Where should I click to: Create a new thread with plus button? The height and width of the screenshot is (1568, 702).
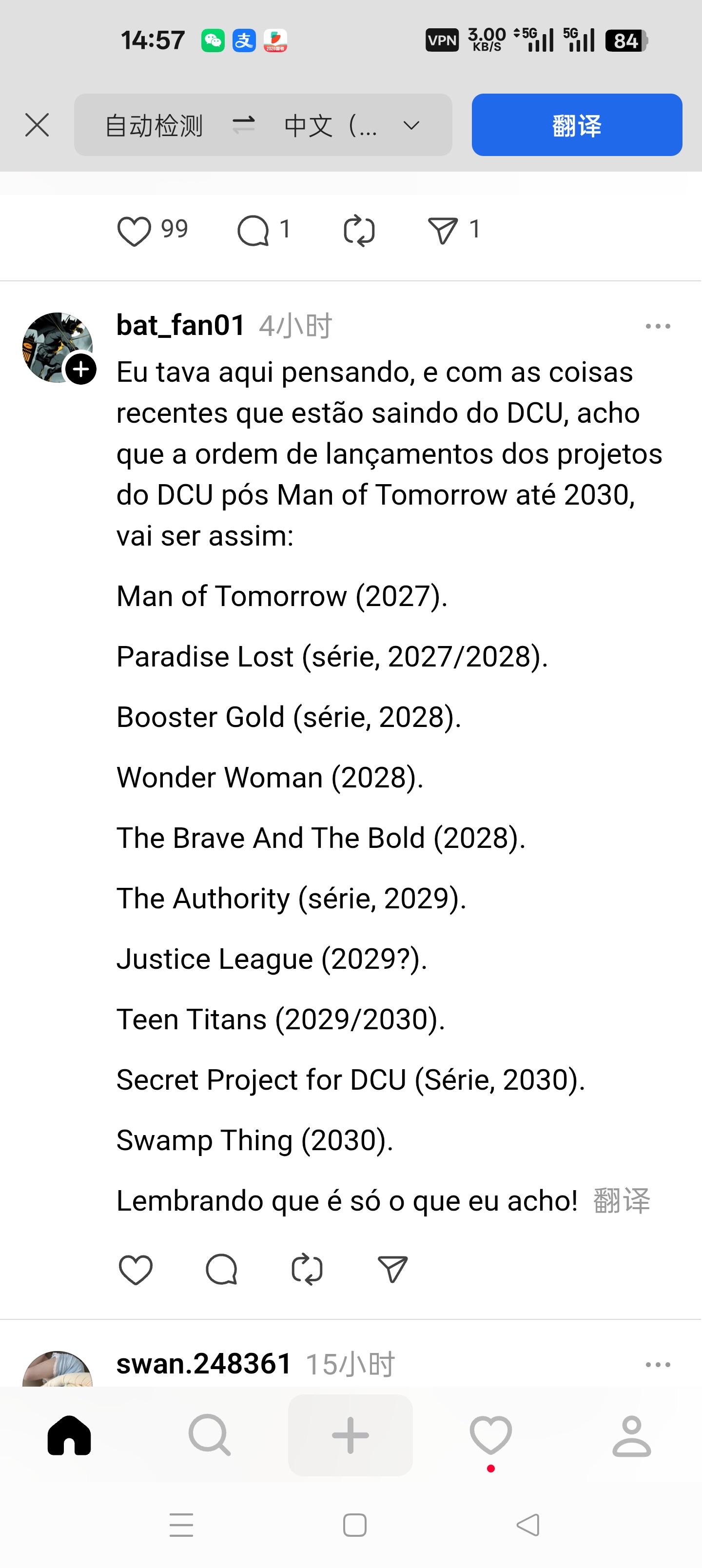coord(350,1435)
